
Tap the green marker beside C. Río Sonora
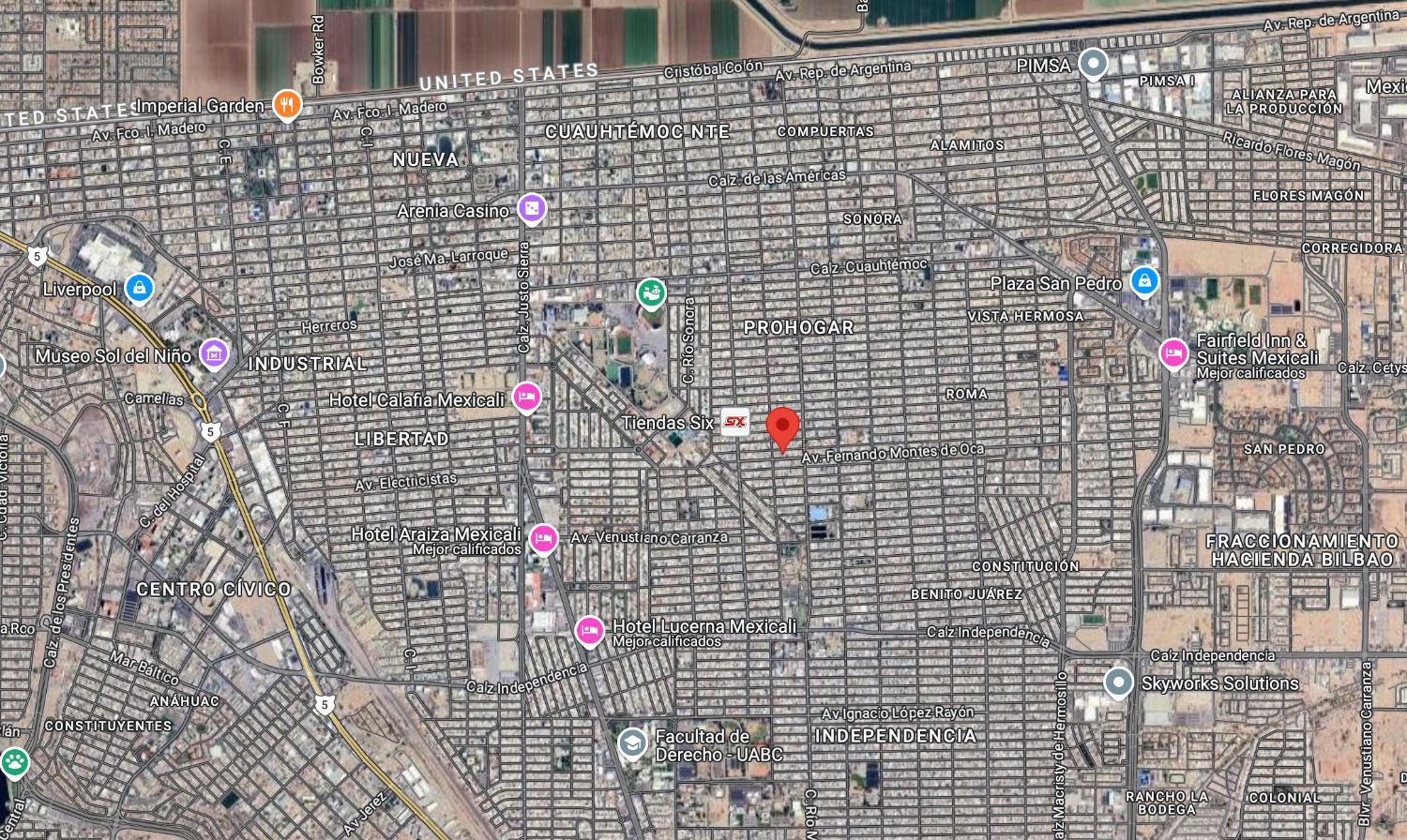tap(651, 293)
